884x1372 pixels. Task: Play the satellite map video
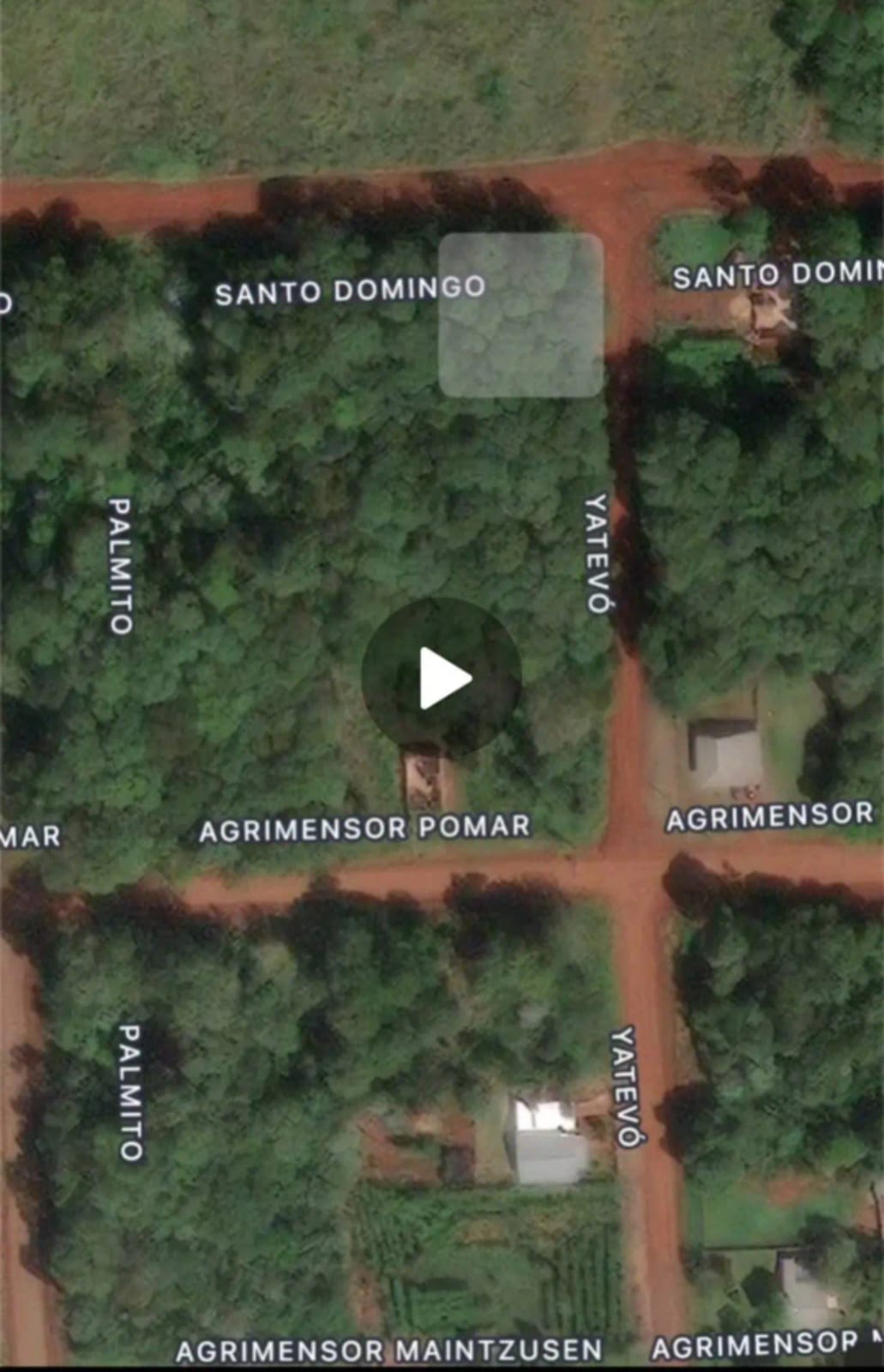tap(442, 678)
